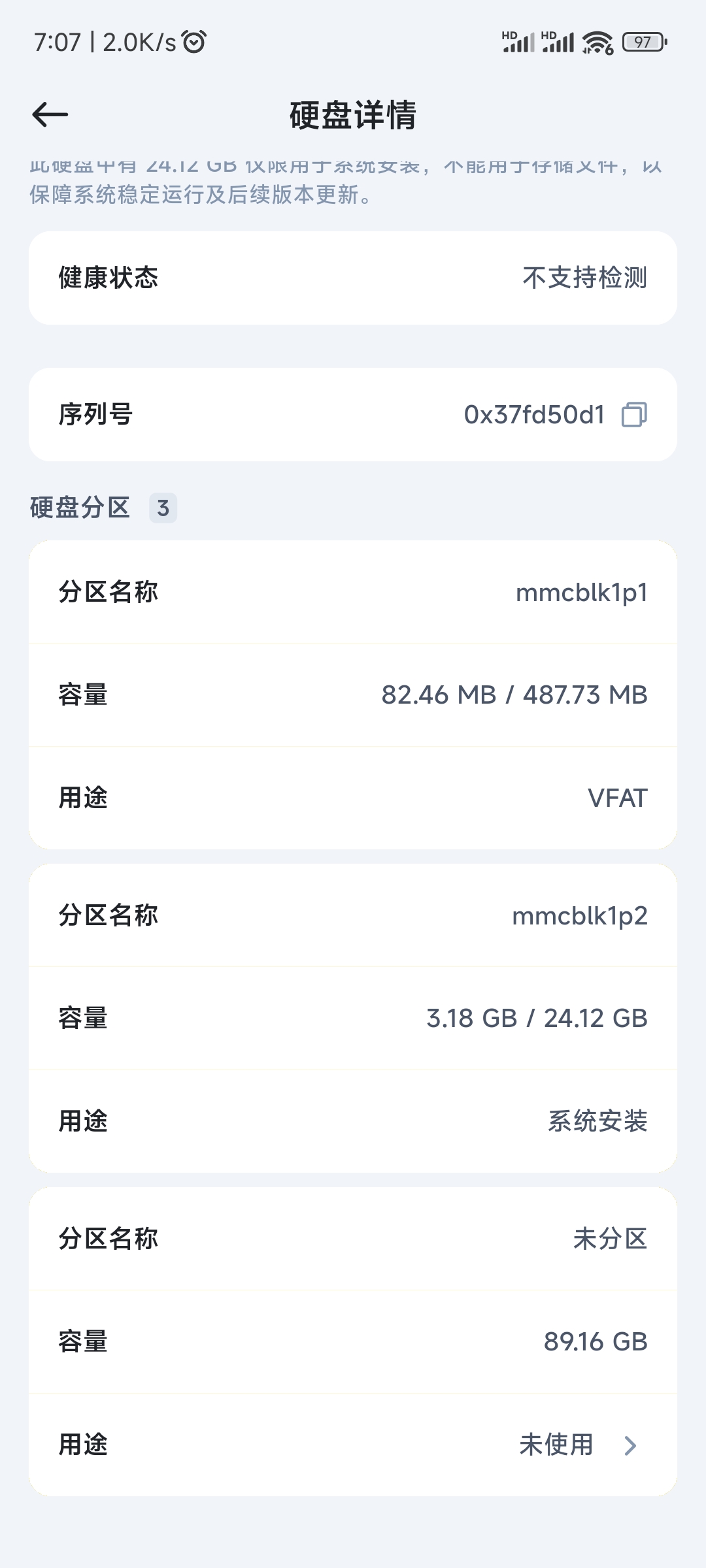Screen dimensions: 706x1568
Task: Tap the first HD cellular signal icon
Action: 520,42
